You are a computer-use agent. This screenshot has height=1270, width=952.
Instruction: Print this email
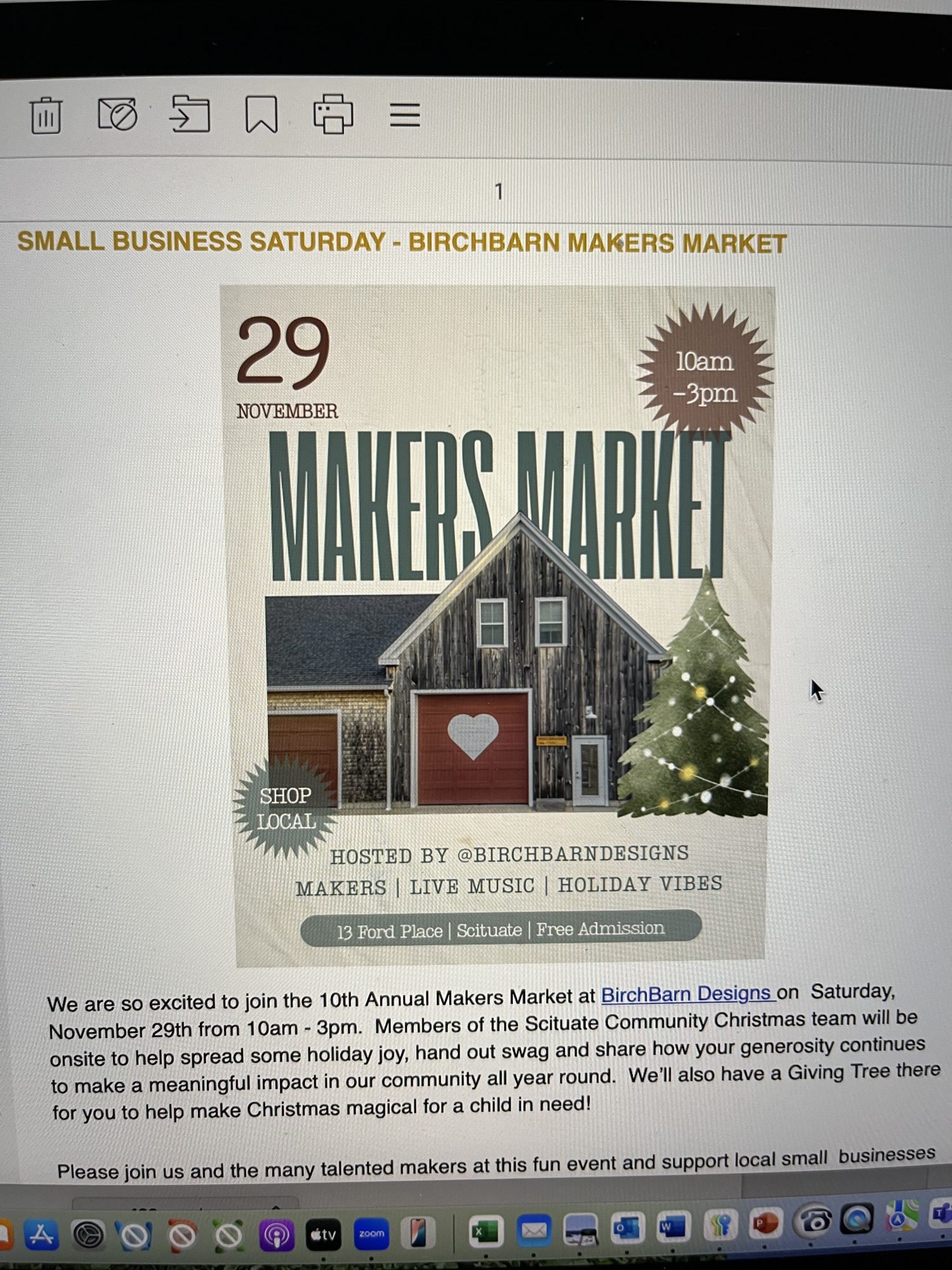tap(333, 114)
